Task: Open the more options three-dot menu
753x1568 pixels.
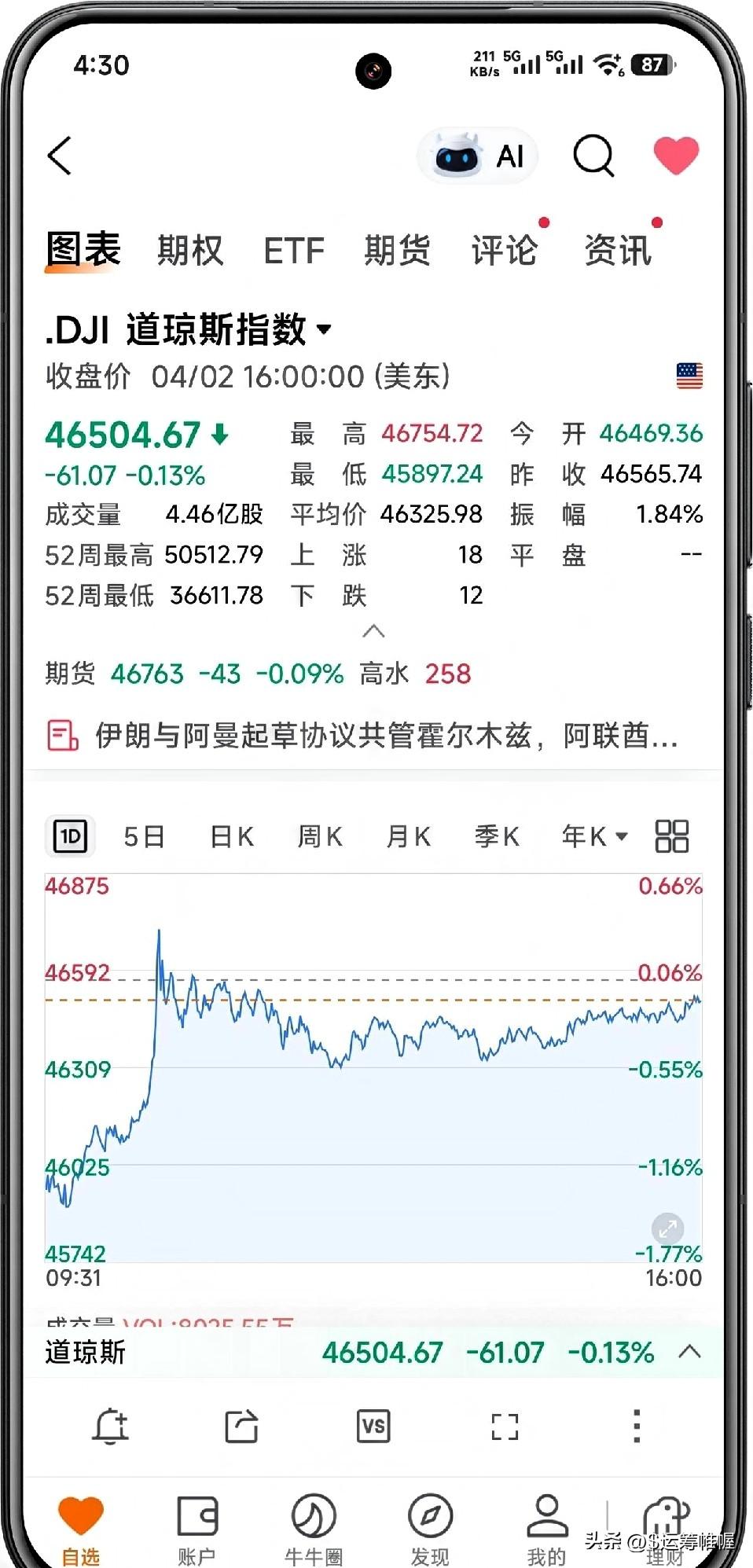Action: tap(636, 1425)
